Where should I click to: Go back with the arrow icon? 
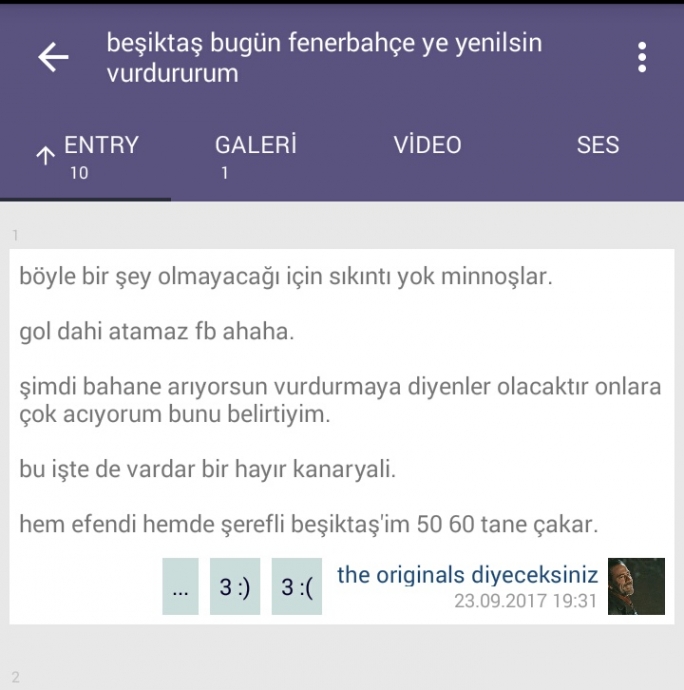pyautogui.click(x=53, y=58)
